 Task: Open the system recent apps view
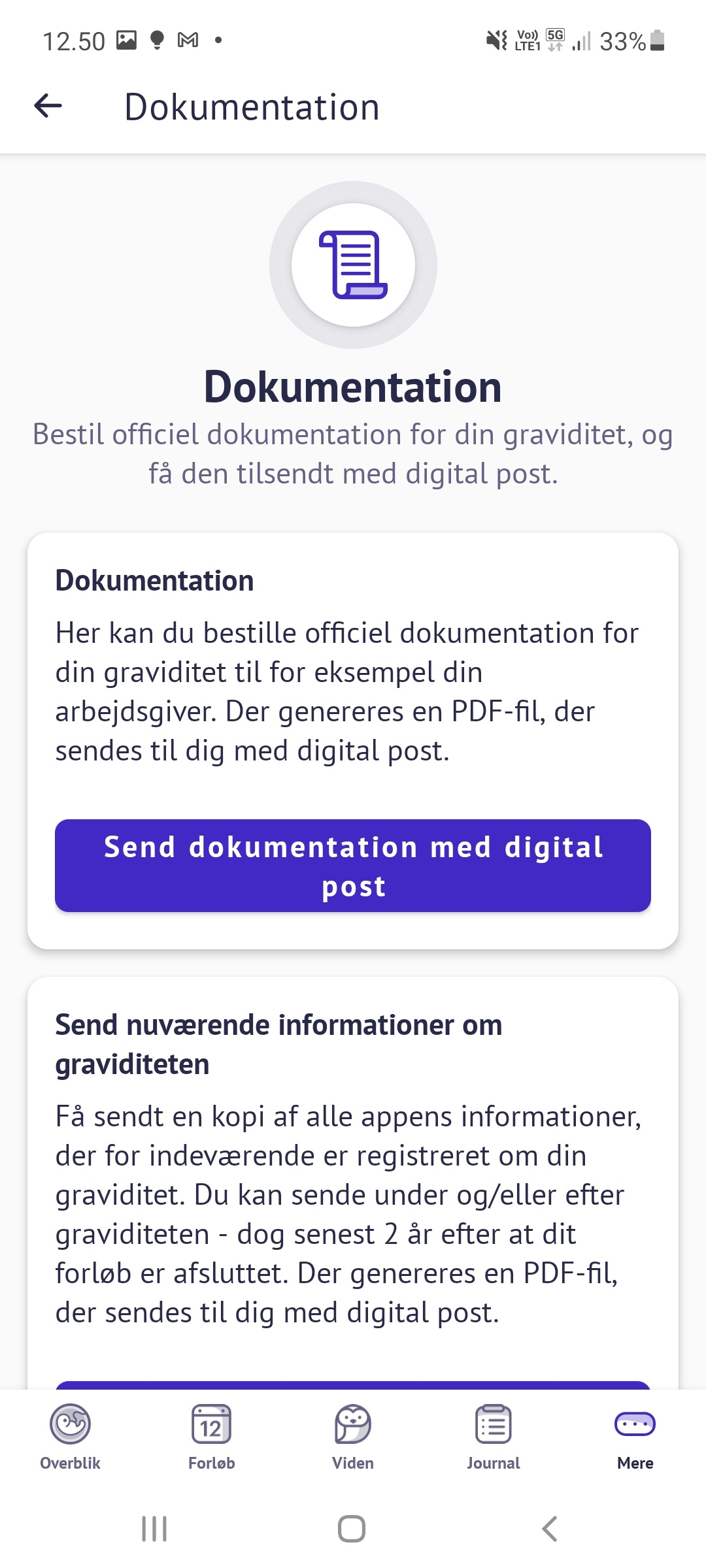(154, 1529)
